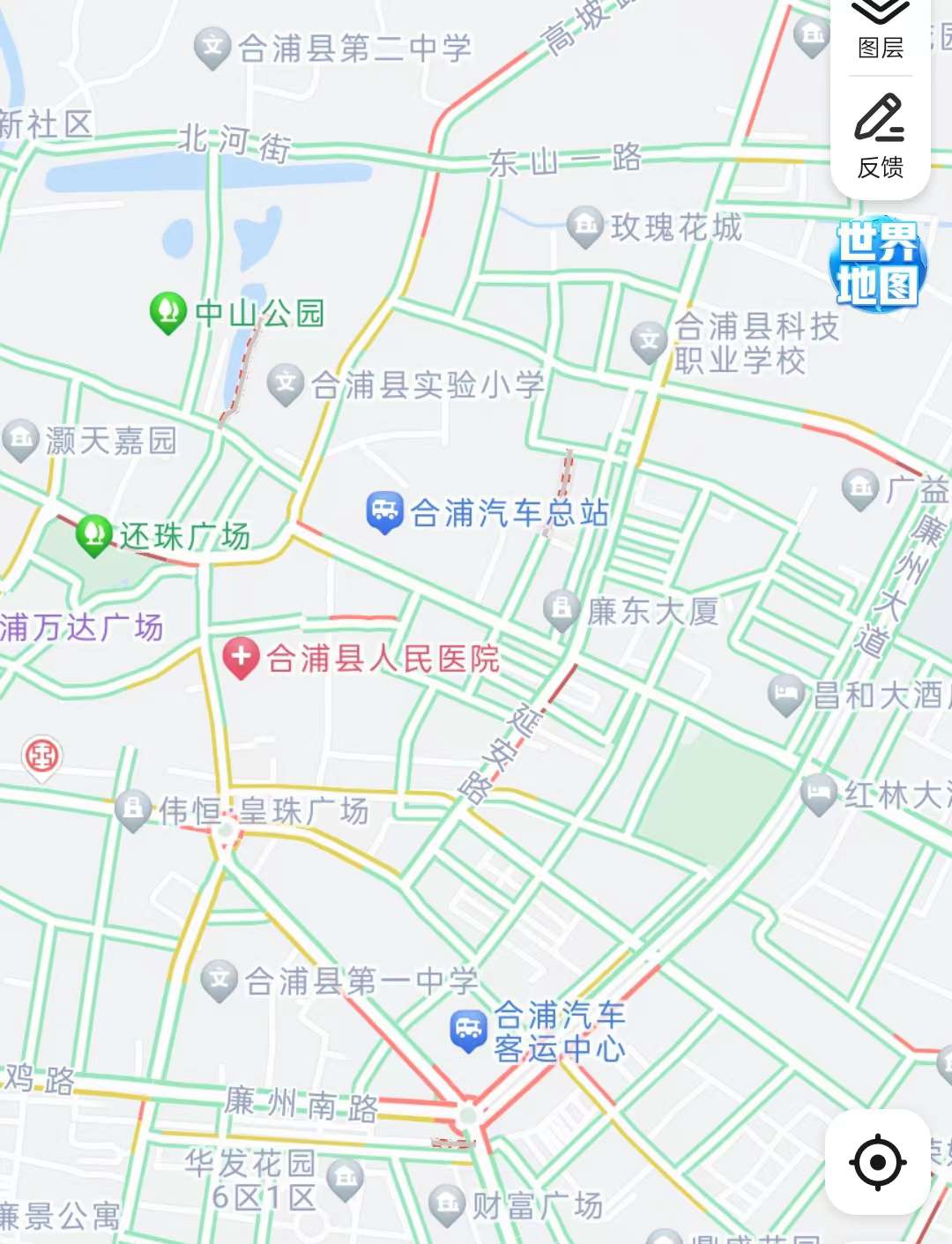952x1244 pixels.
Task: Recenter map on my location
Action: [877, 1162]
